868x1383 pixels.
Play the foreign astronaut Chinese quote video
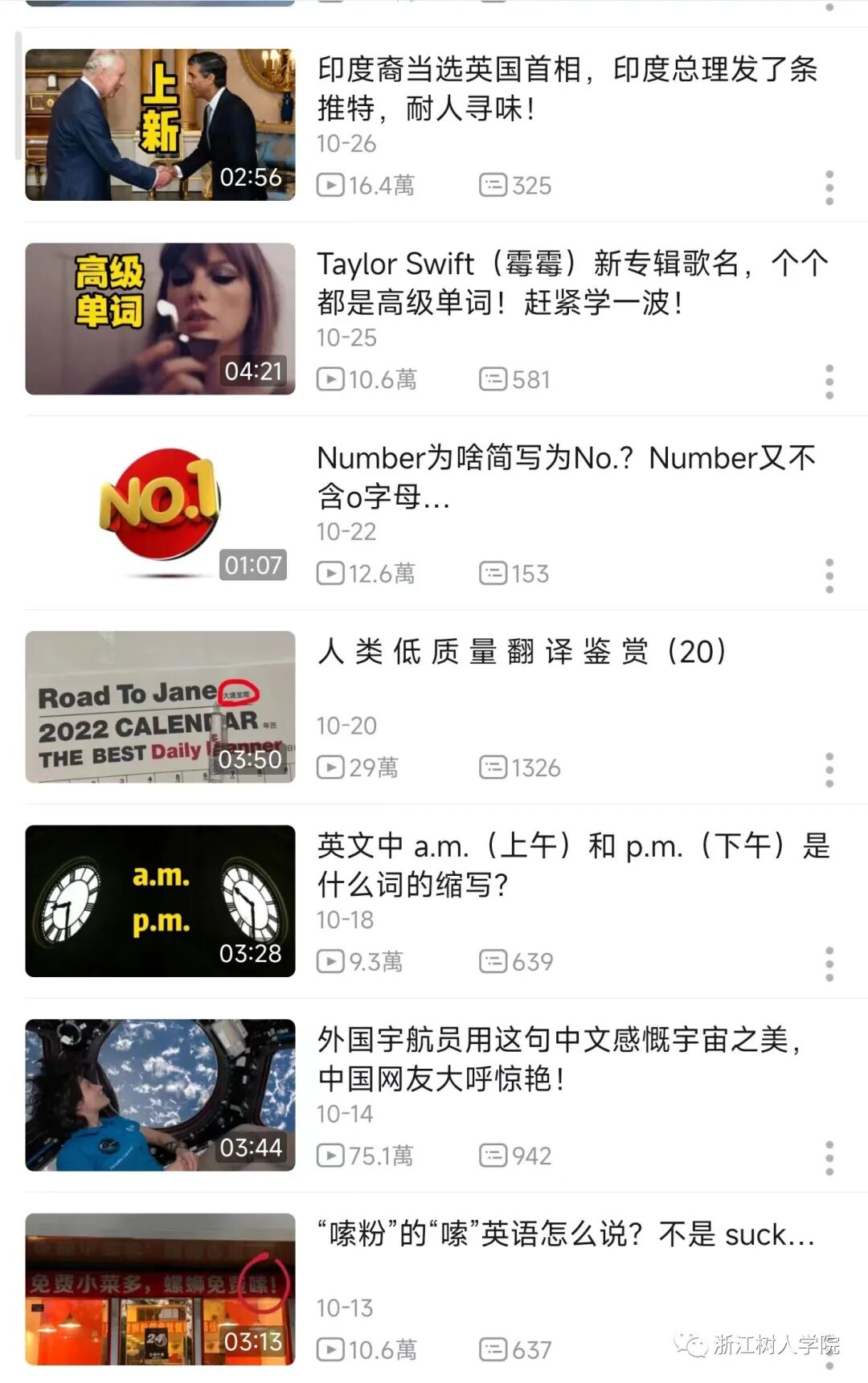point(161,1095)
